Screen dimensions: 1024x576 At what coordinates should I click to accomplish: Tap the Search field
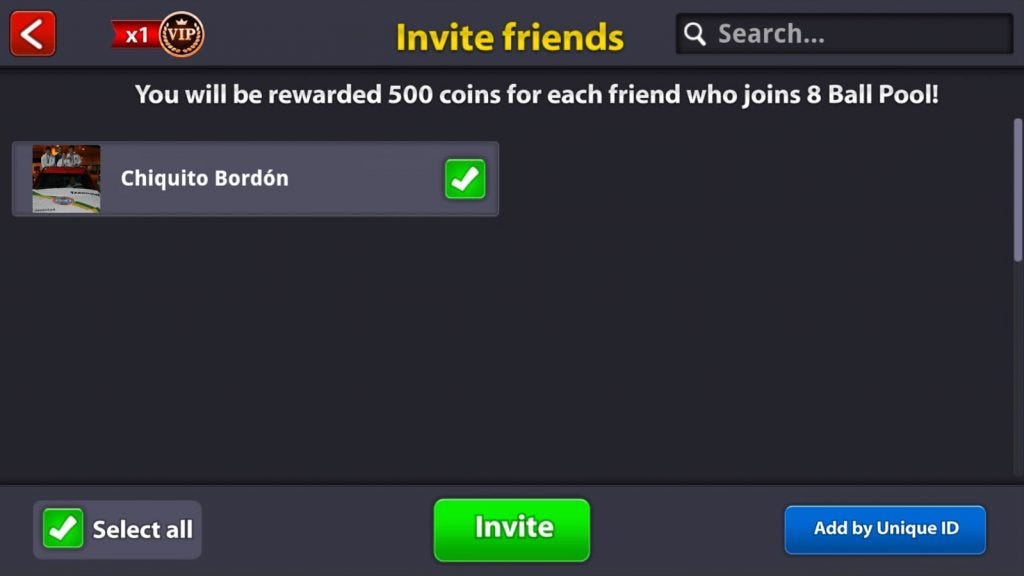(845, 34)
